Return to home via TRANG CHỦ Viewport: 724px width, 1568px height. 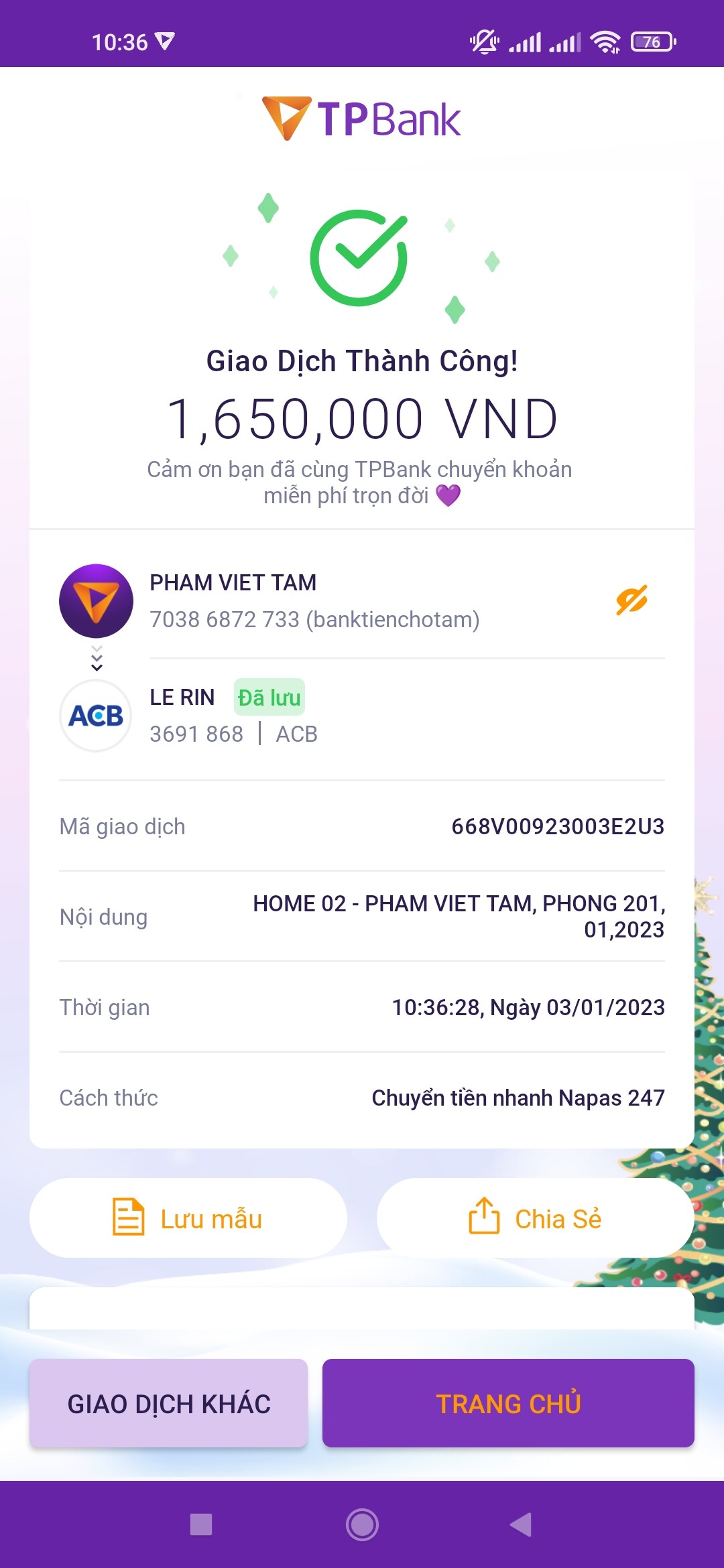click(x=508, y=1403)
